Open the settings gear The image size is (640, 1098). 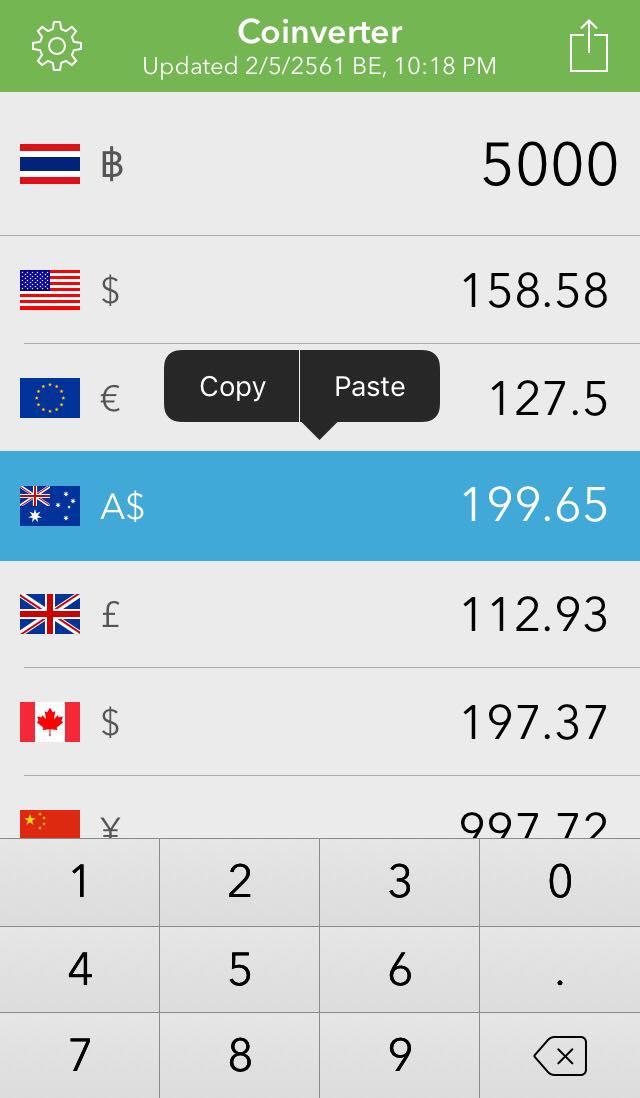click(x=57, y=46)
